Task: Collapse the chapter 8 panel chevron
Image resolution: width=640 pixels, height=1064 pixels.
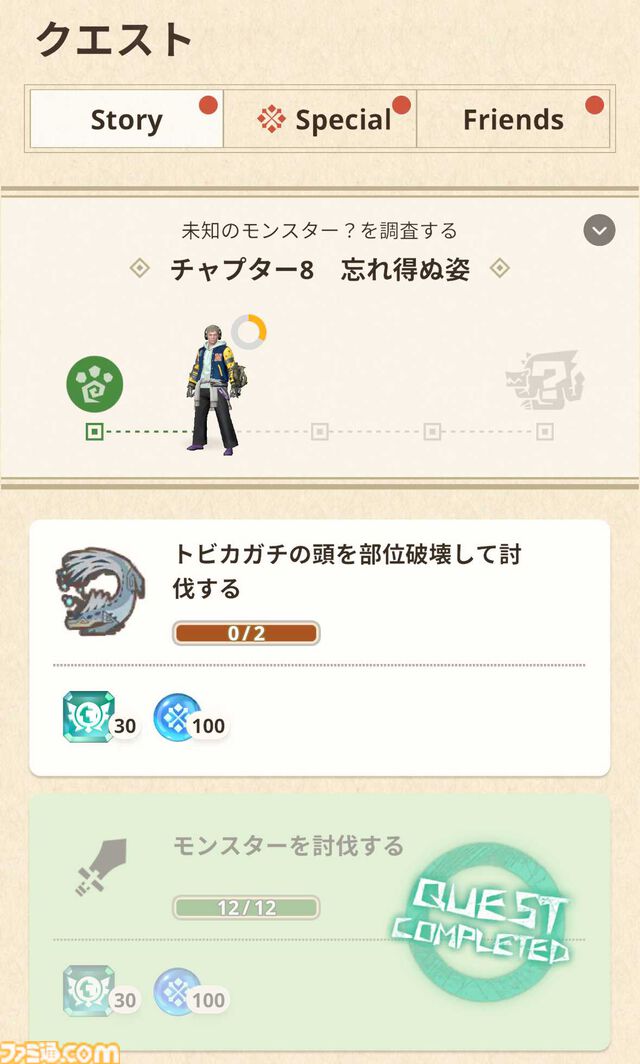Action: click(x=598, y=231)
